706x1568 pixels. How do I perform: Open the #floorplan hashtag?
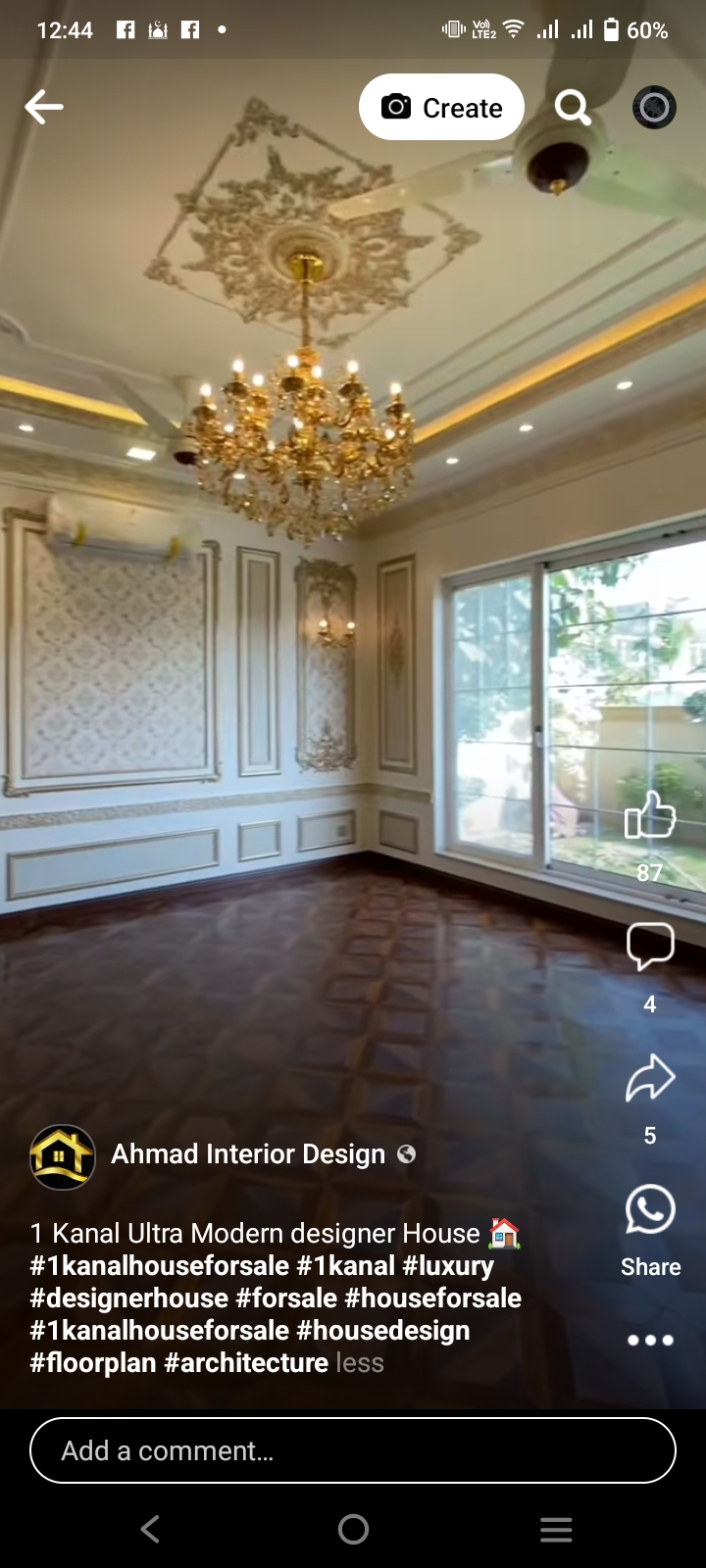pyautogui.click(x=93, y=1363)
